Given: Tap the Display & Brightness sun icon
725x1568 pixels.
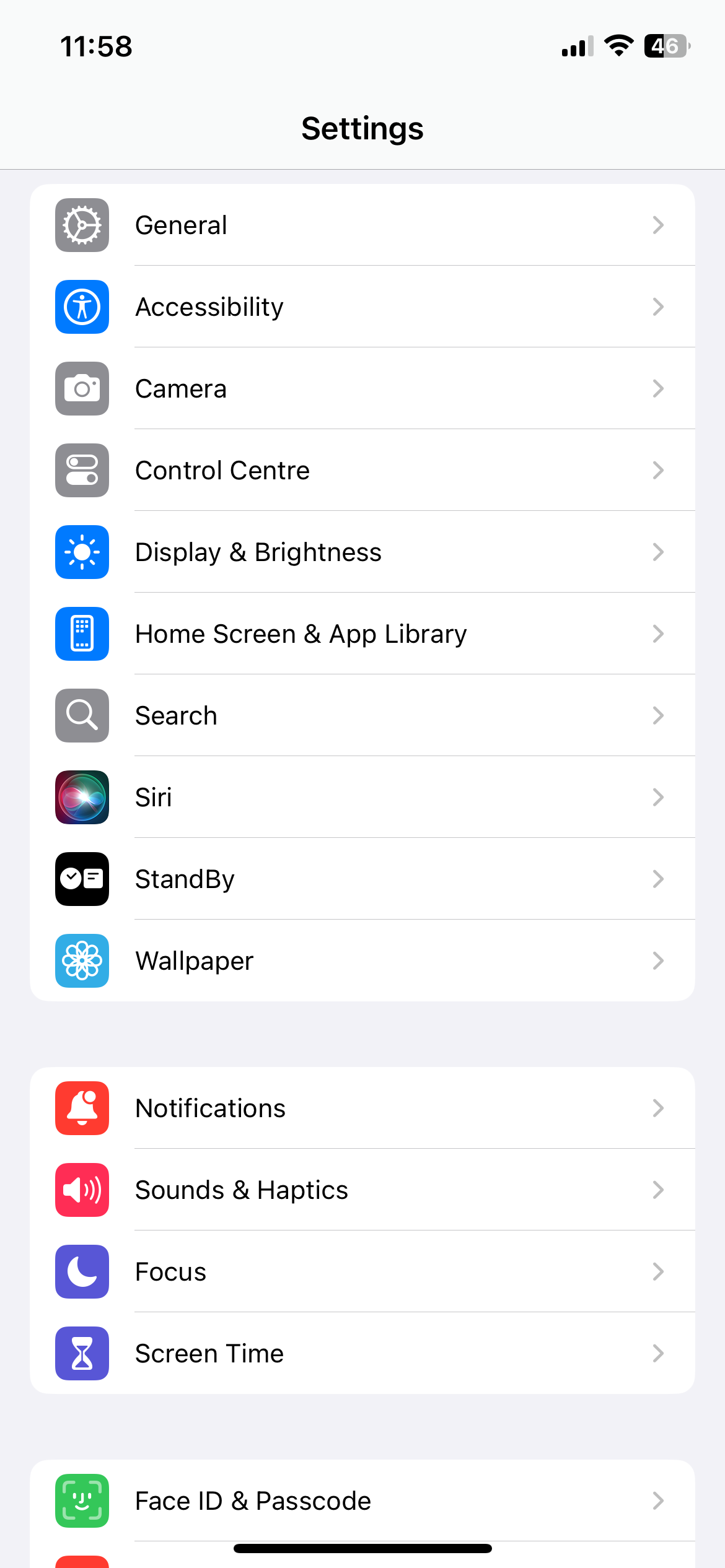Looking at the screenshot, I should tap(82, 552).
